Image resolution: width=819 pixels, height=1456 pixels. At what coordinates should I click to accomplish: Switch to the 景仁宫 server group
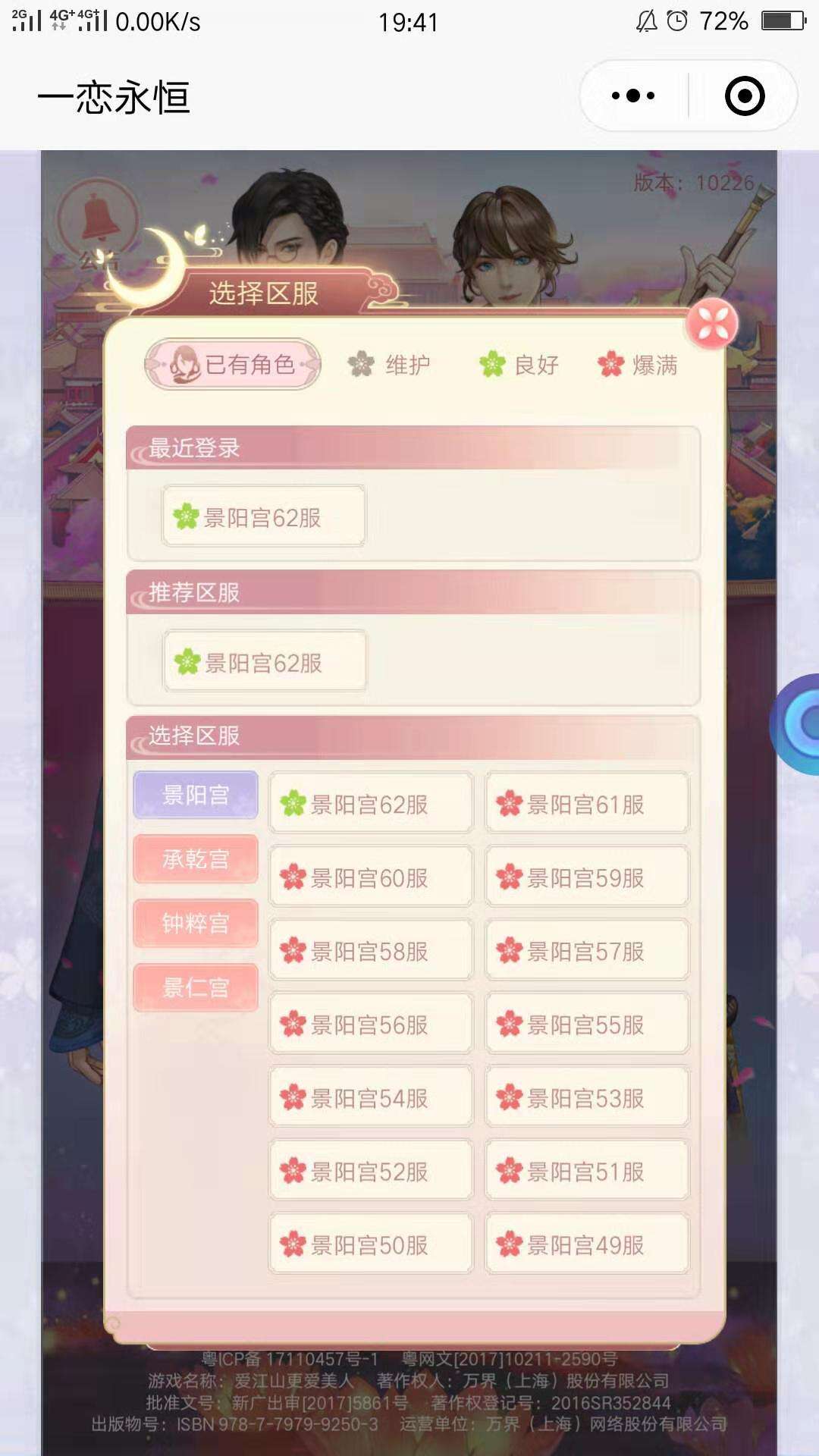196,988
